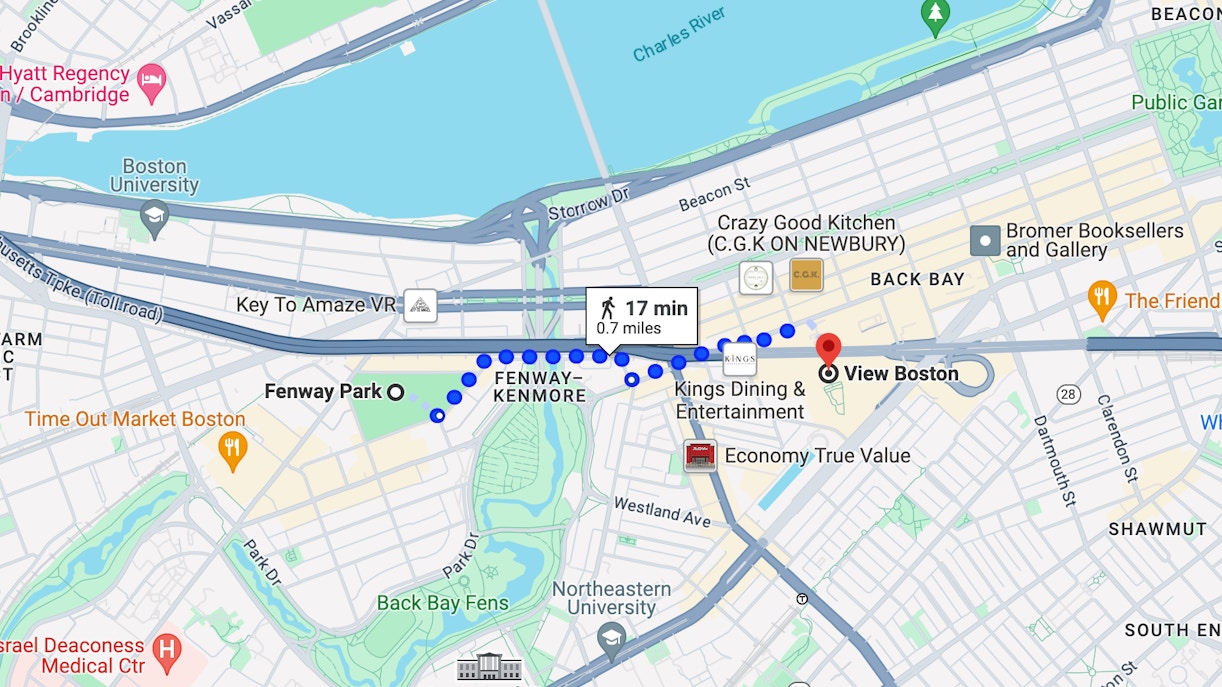Image resolution: width=1222 pixels, height=687 pixels.
Task: Tap Crazy Good Kitchen place marker
Action: click(x=806, y=275)
